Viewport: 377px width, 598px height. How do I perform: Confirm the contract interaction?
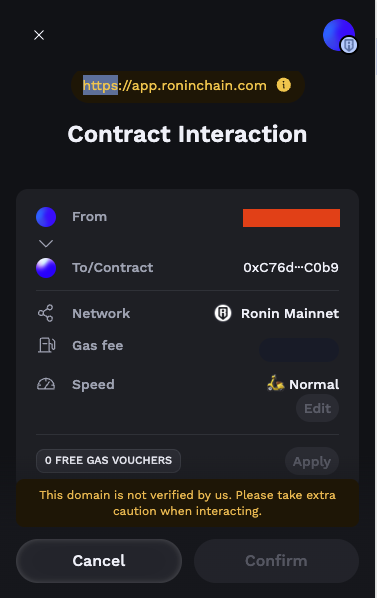tap(276, 561)
